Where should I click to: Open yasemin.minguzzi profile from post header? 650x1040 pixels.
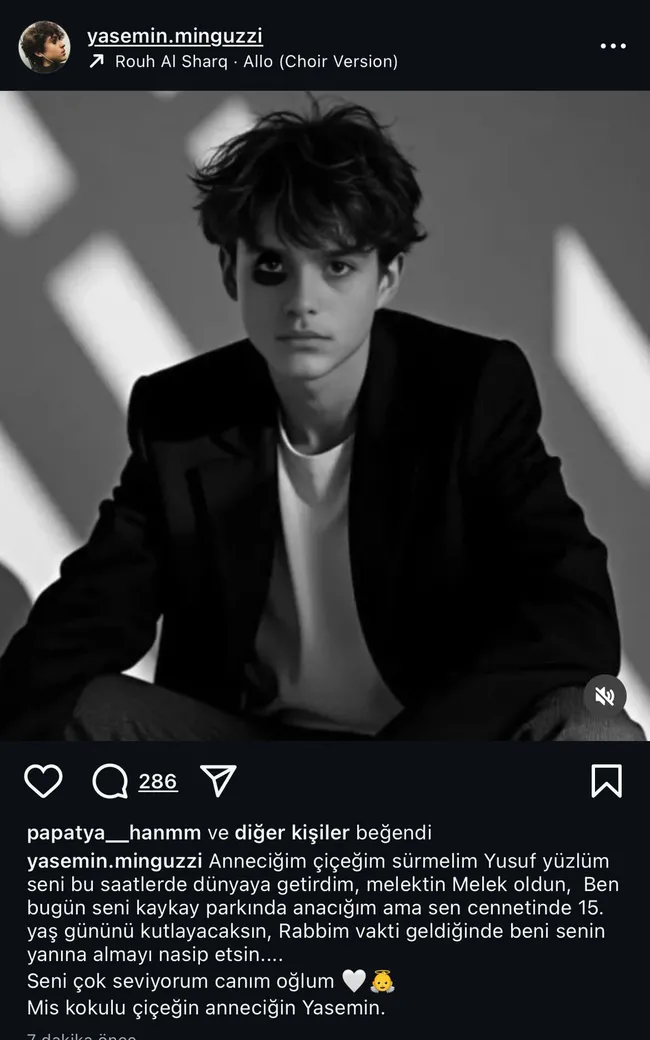click(x=175, y=37)
